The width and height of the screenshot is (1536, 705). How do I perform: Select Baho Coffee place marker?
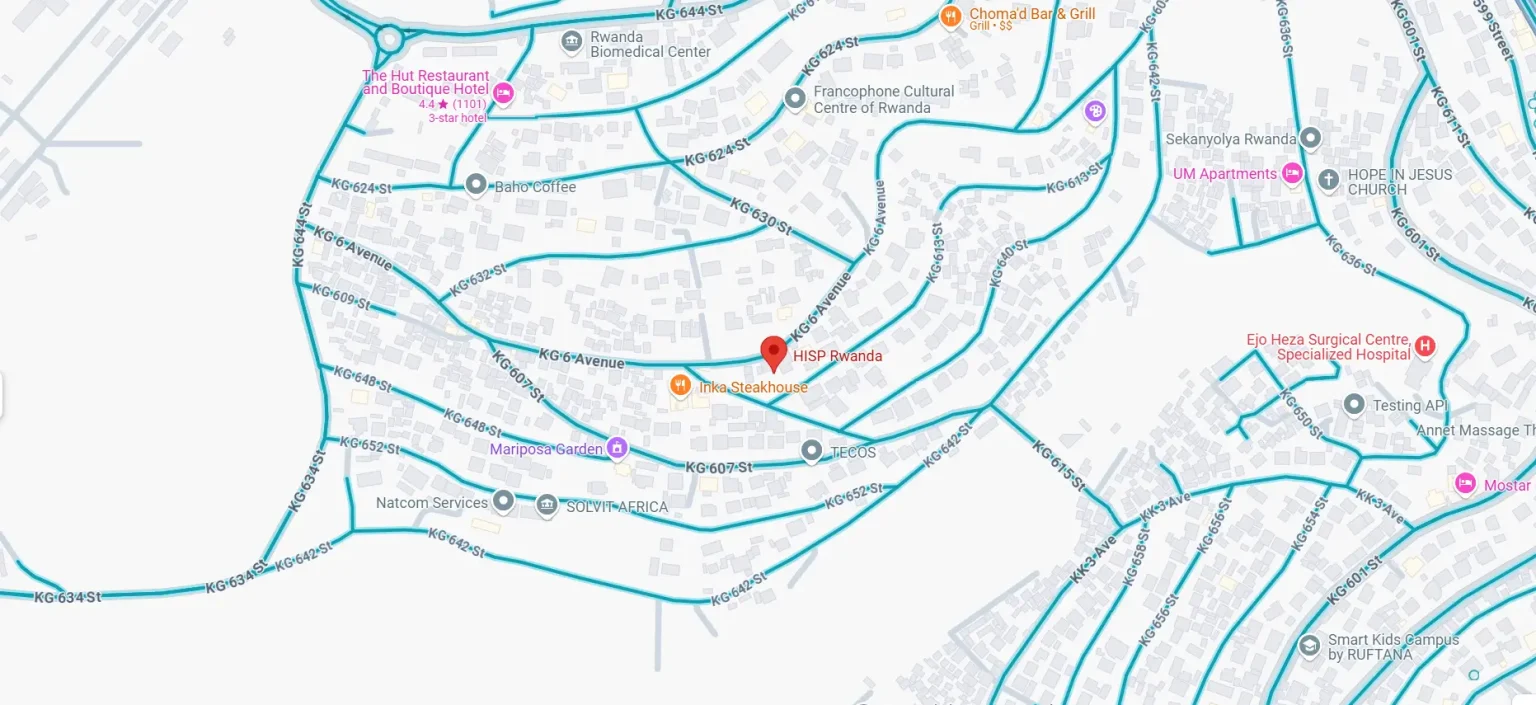476,185
